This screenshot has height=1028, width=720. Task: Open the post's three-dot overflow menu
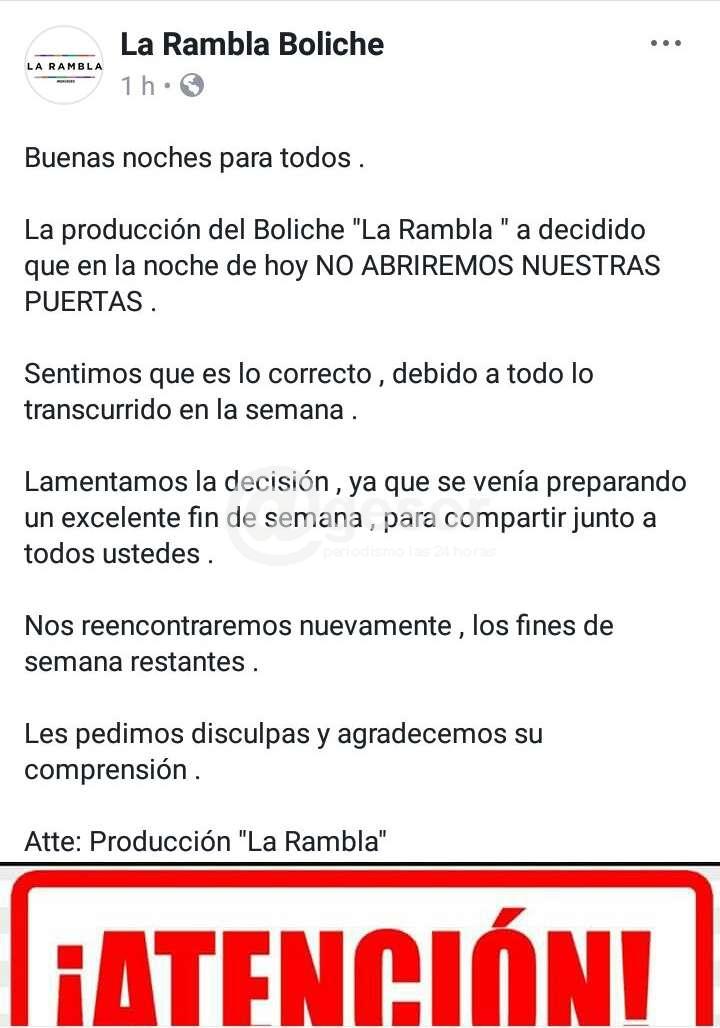pyautogui.click(x=666, y=44)
